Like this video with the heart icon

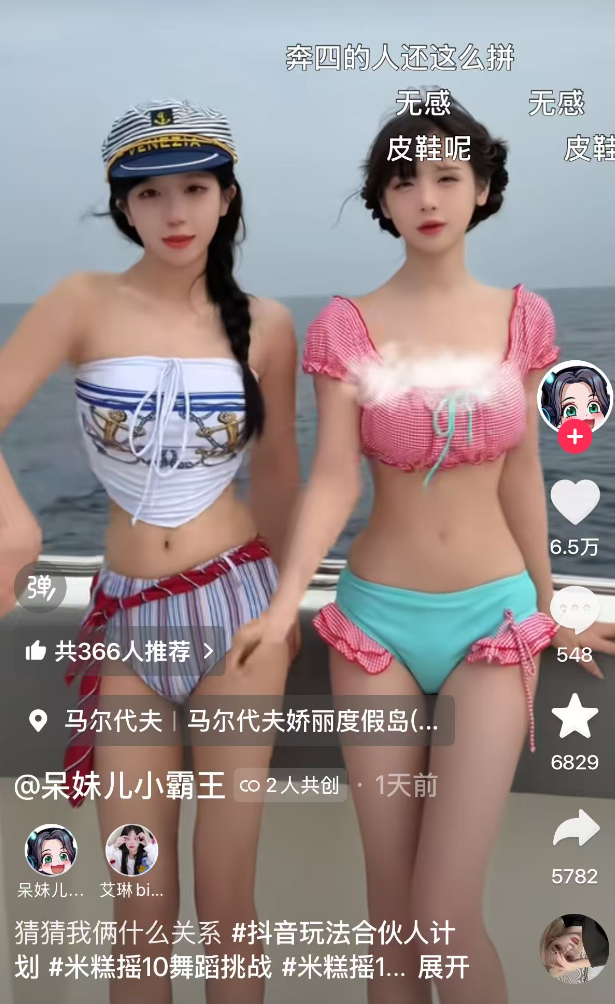tap(575, 502)
